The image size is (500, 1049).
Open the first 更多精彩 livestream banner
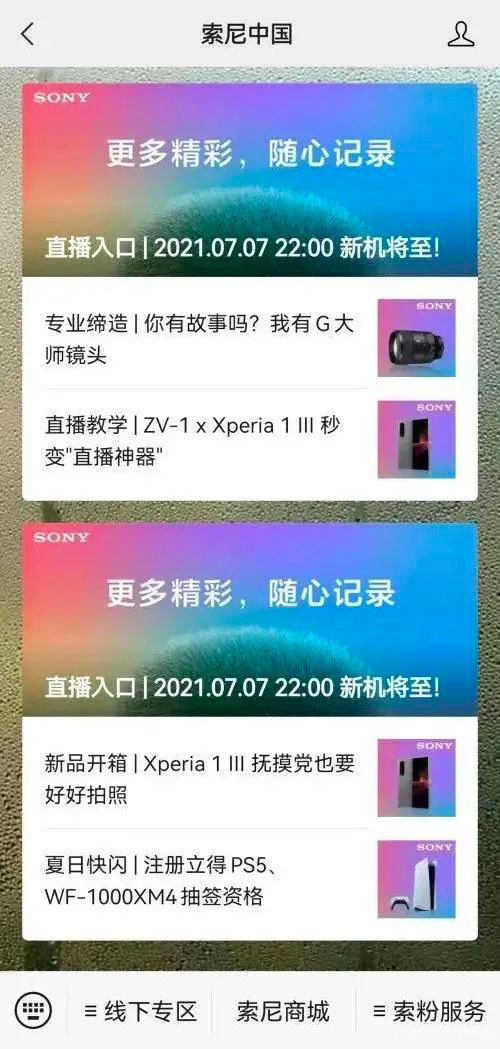click(250, 180)
